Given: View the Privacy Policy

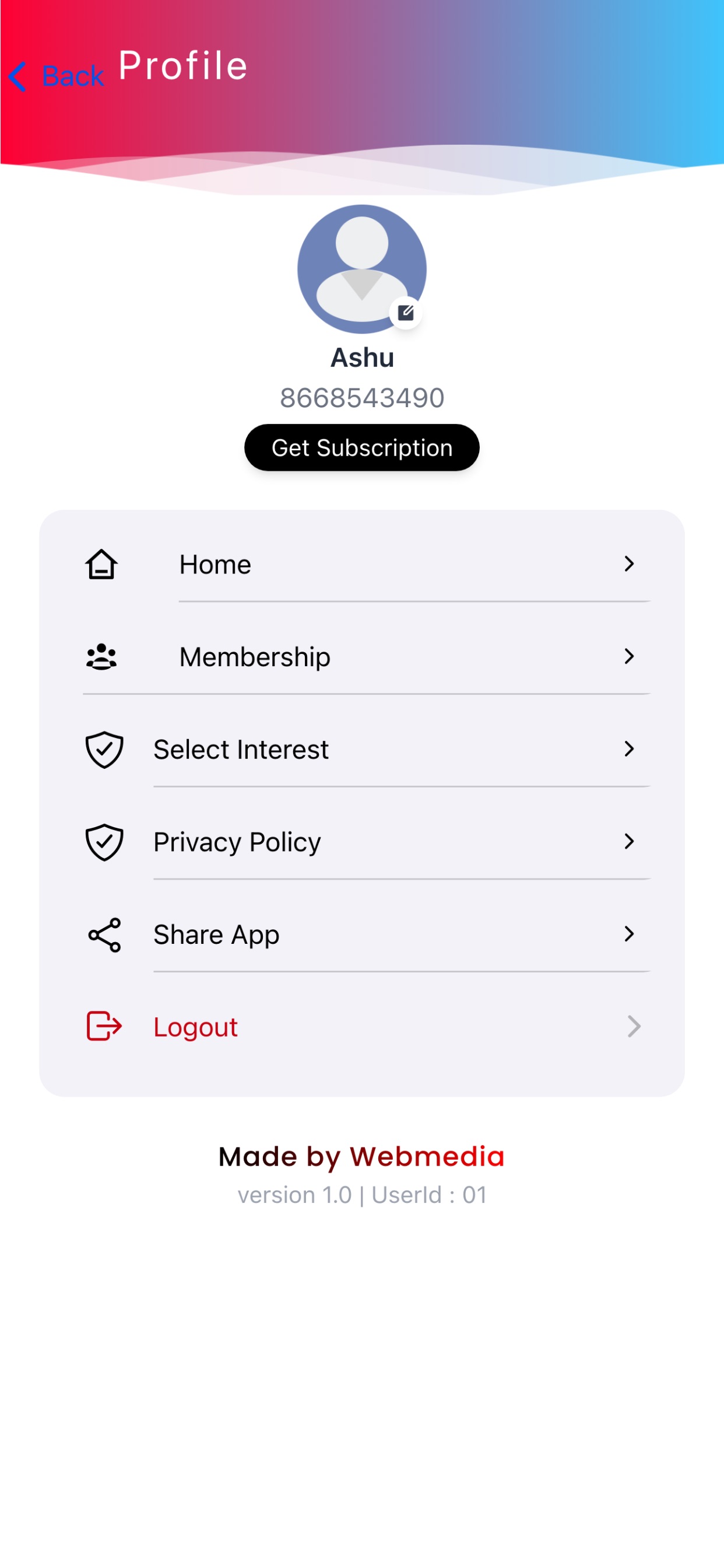Looking at the screenshot, I should click(362, 842).
